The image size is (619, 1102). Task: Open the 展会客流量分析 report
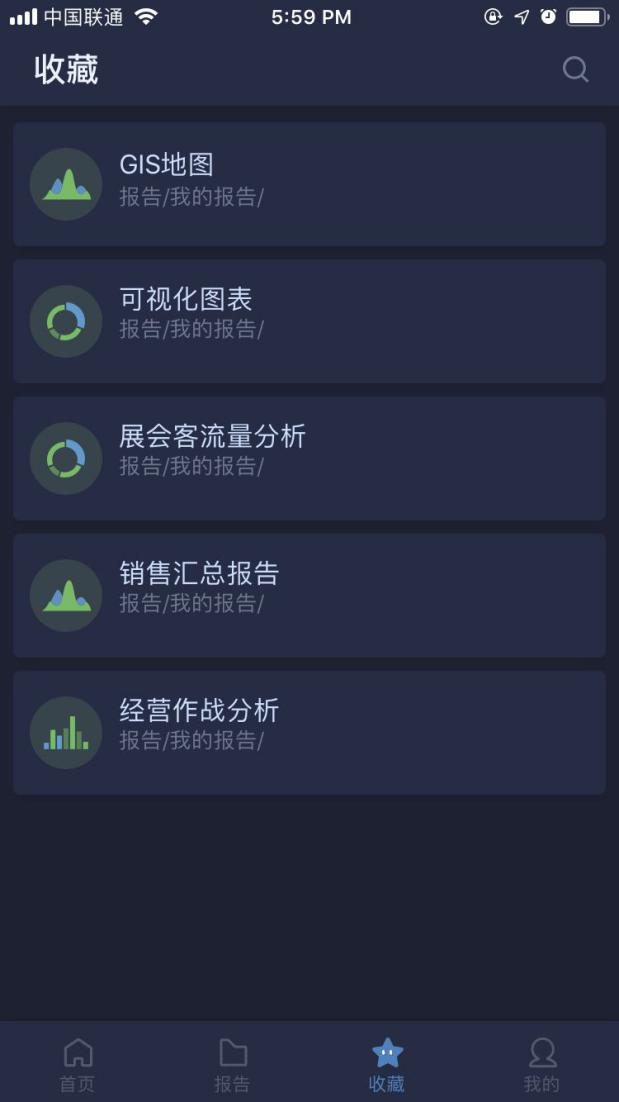click(309, 458)
